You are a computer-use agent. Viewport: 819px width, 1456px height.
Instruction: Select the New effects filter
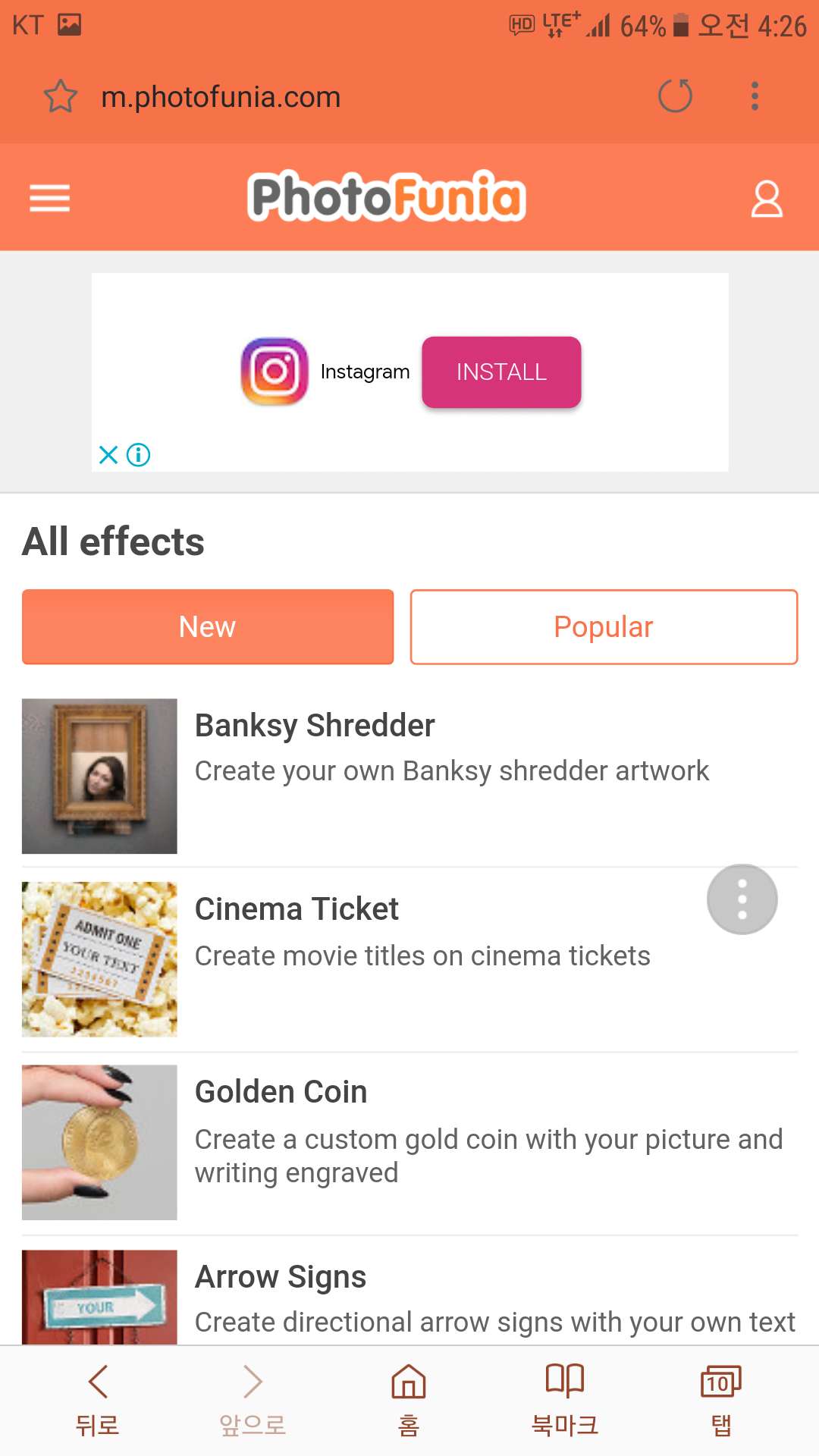(x=207, y=627)
